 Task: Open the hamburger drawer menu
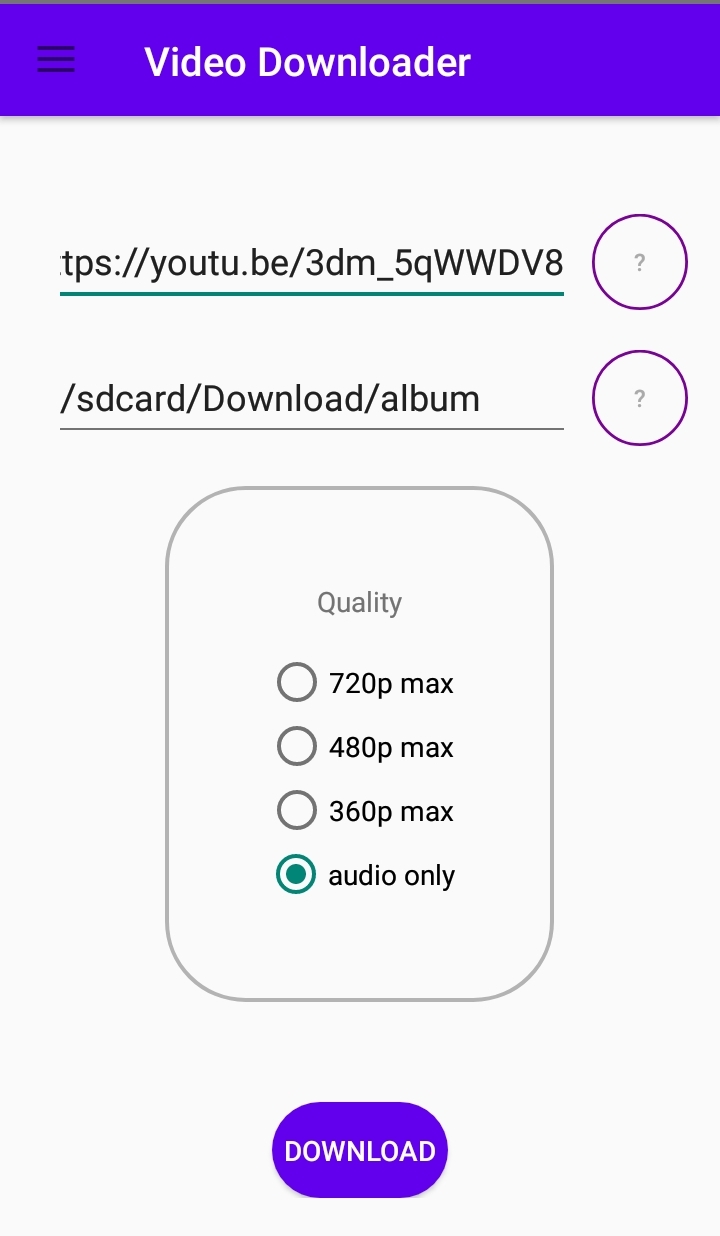56,61
